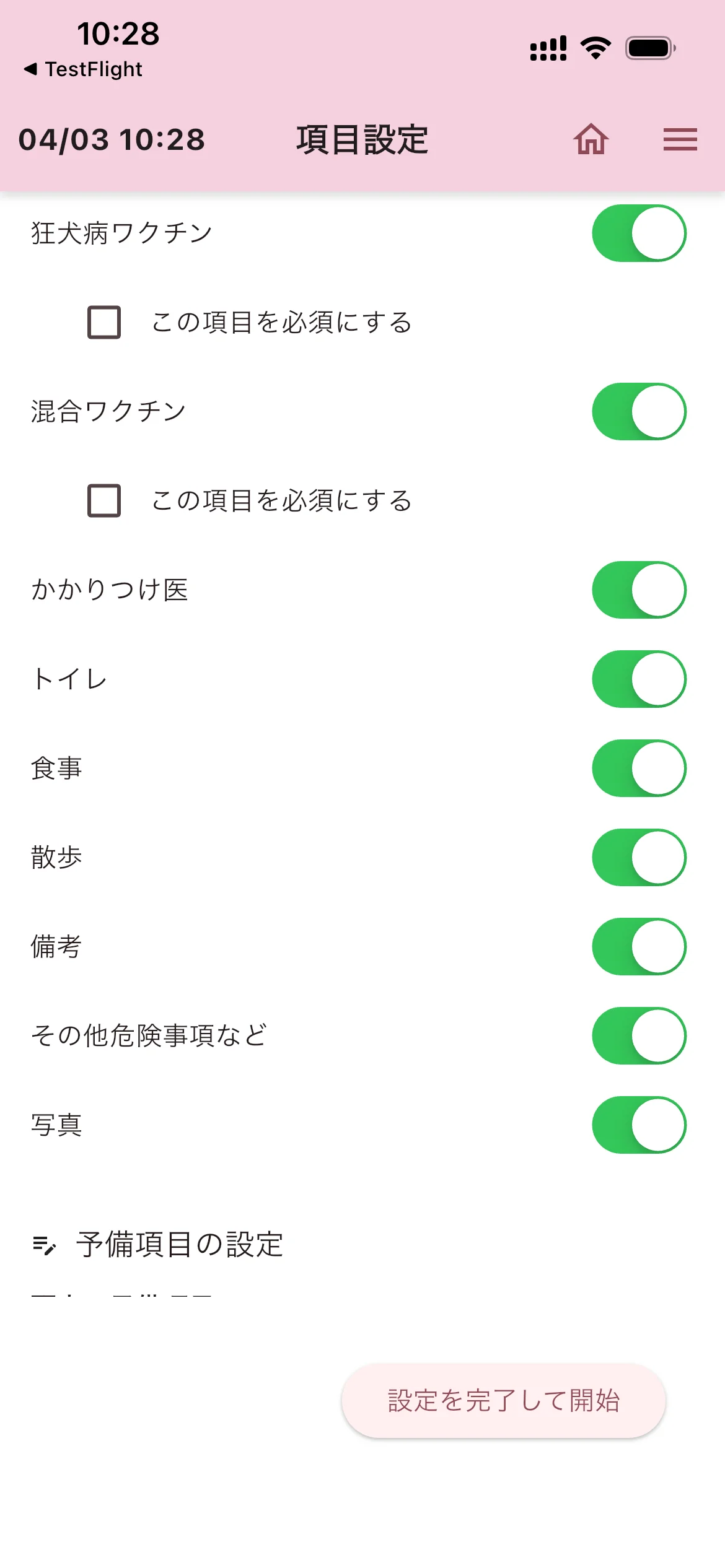Turn off the かかりつけ医 toggle
This screenshot has height=1568, width=725.
pos(639,590)
